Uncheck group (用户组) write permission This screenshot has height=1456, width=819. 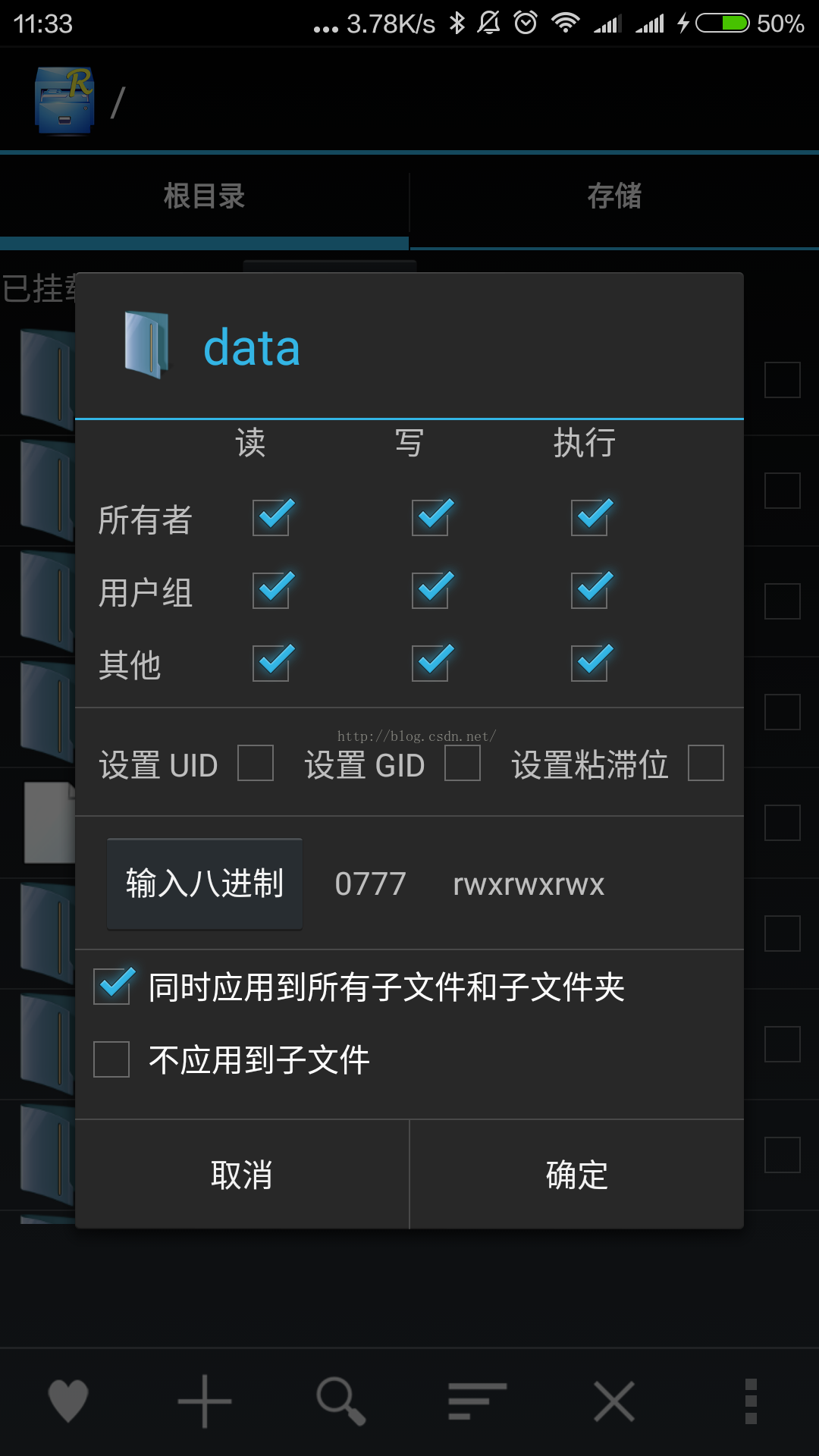430,591
